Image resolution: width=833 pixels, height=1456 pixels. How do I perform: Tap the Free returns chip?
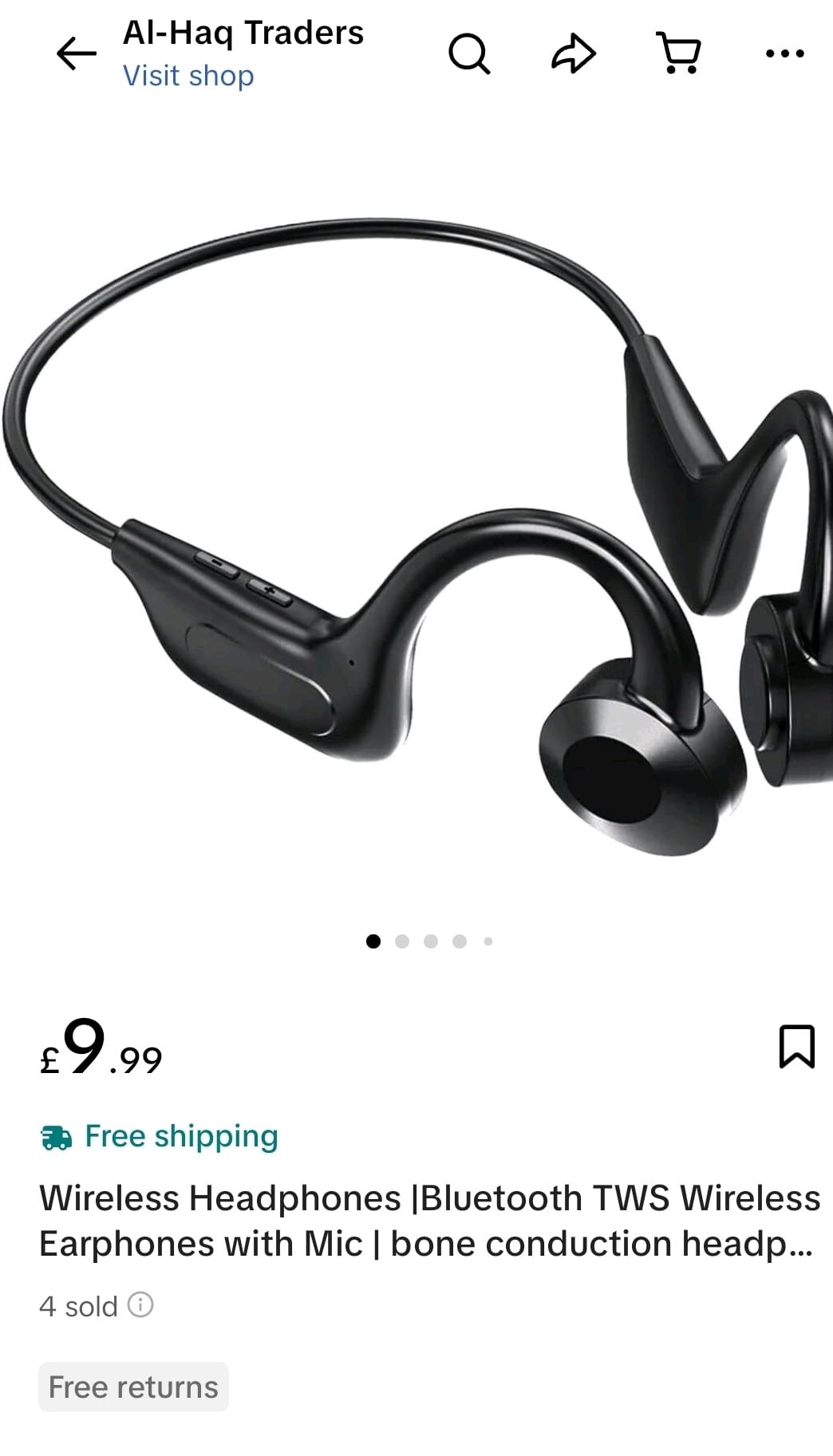pyautogui.click(x=133, y=1387)
